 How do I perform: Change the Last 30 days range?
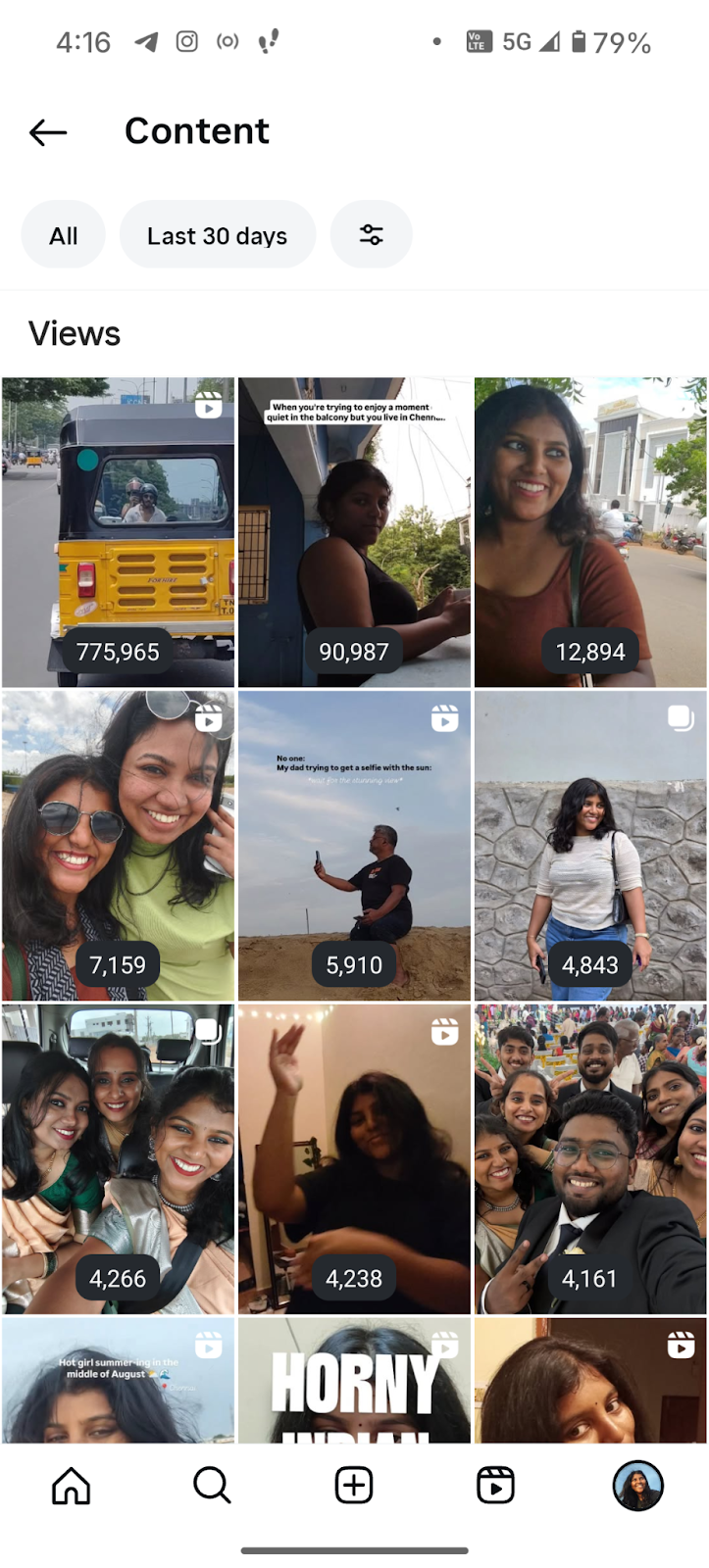(x=217, y=235)
